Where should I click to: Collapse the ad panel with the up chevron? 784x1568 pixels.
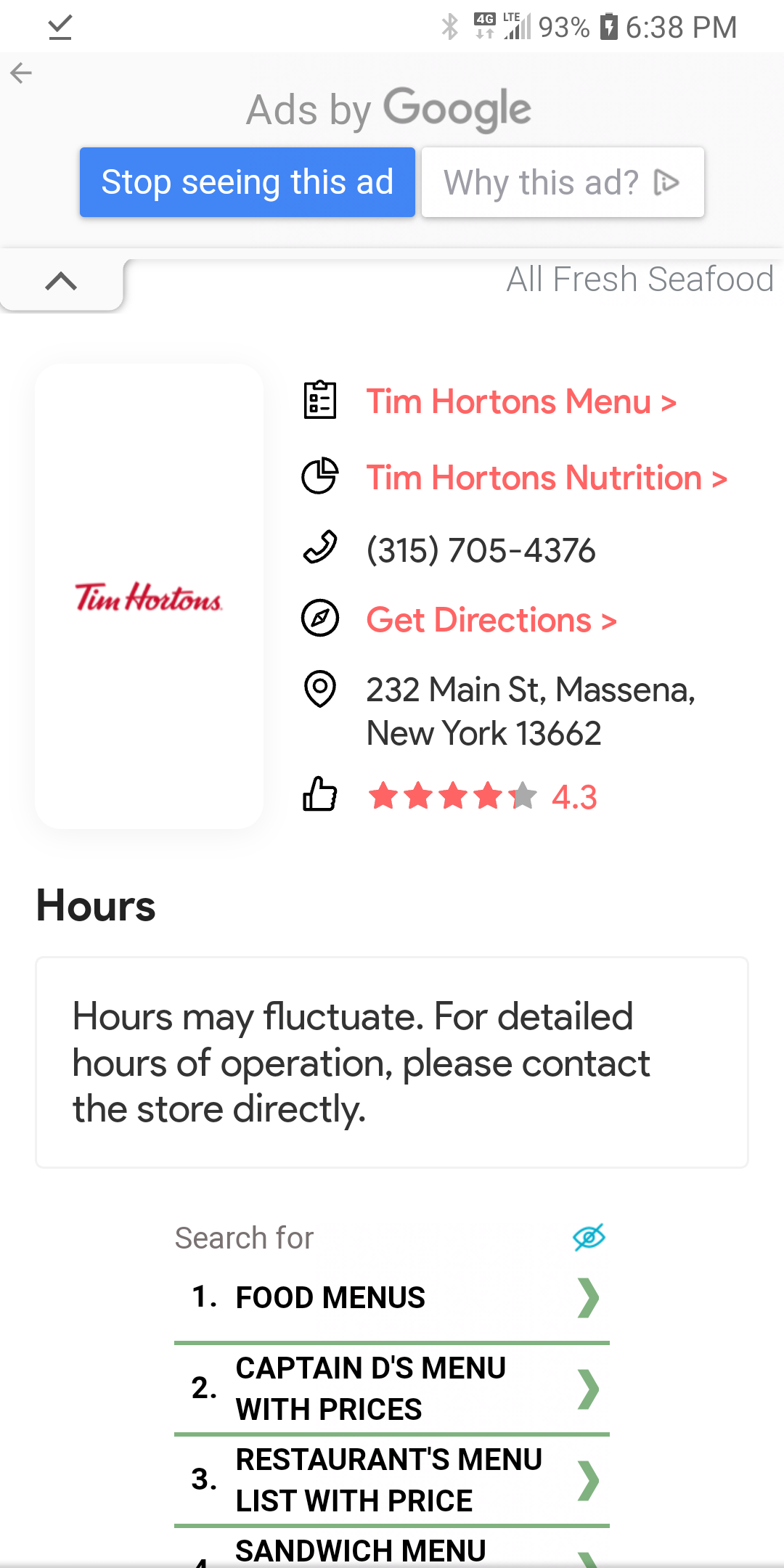61,281
